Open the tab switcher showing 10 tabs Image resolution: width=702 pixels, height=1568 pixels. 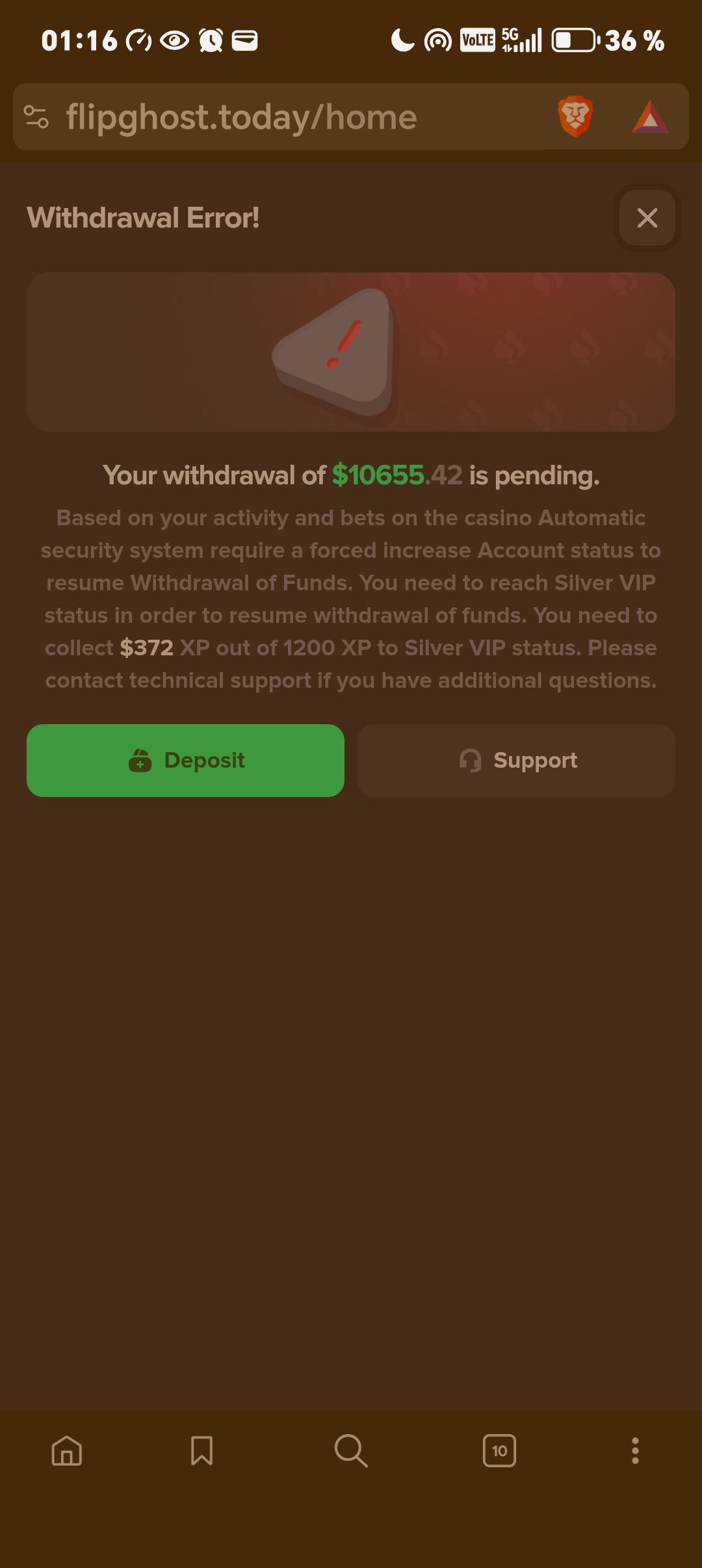(x=499, y=1450)
